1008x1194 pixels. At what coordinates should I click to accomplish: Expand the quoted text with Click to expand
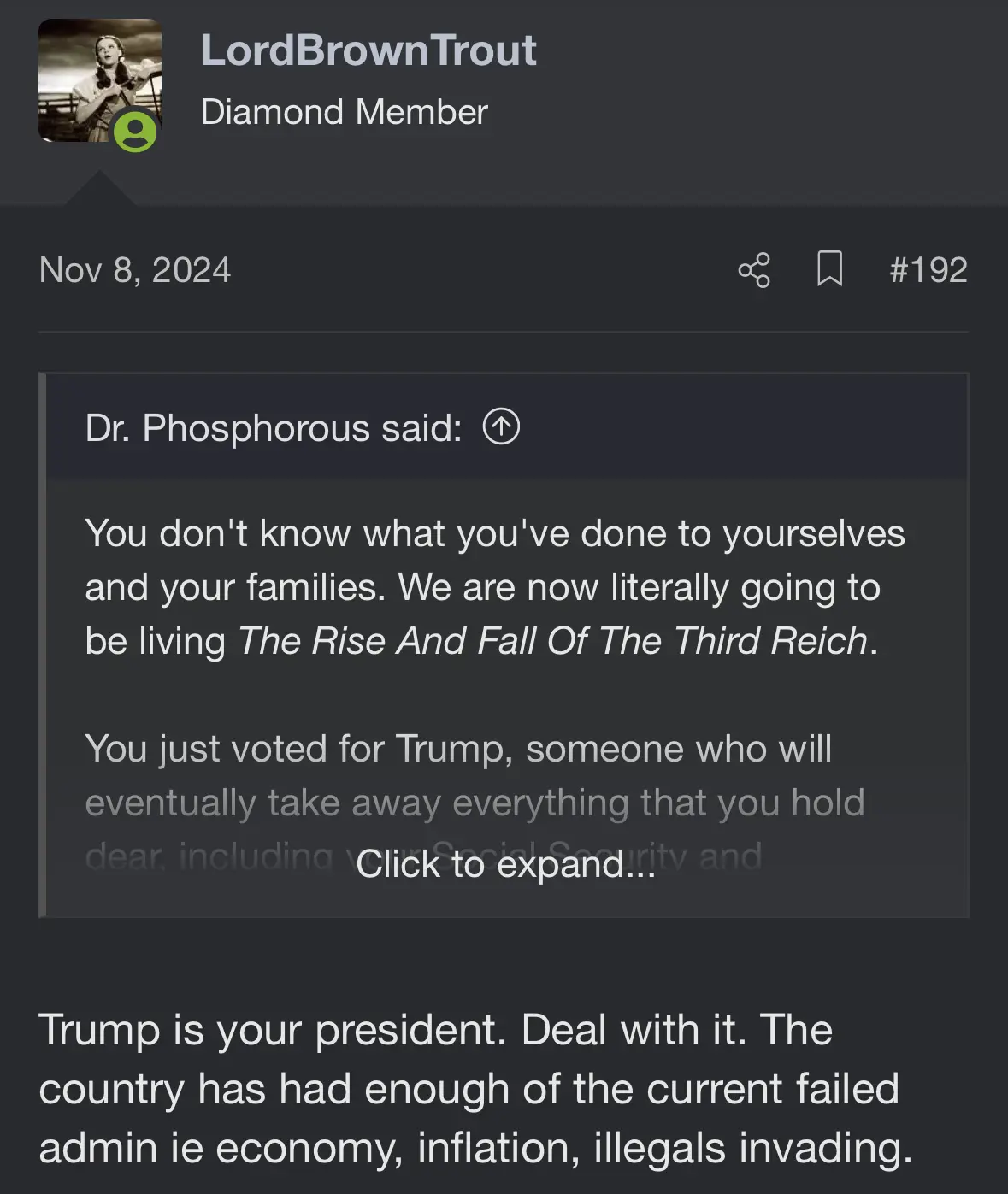pos(505,864)
